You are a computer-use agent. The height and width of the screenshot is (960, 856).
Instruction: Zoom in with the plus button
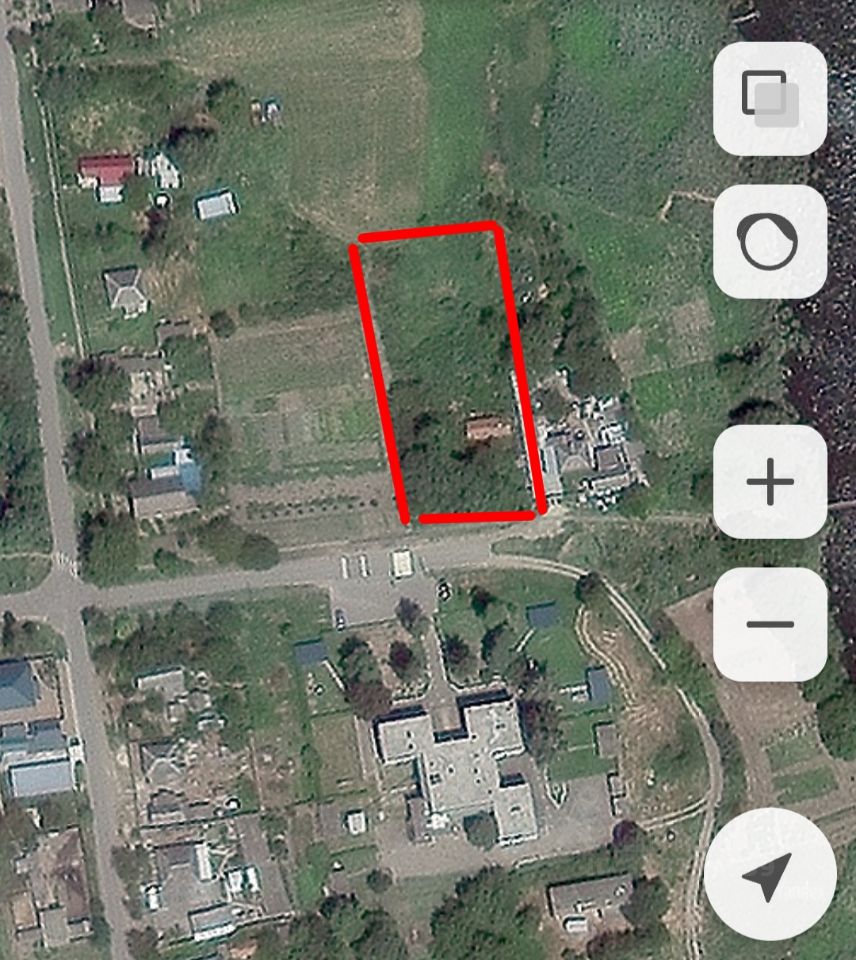pyautogui.click(x=769, y=483)
